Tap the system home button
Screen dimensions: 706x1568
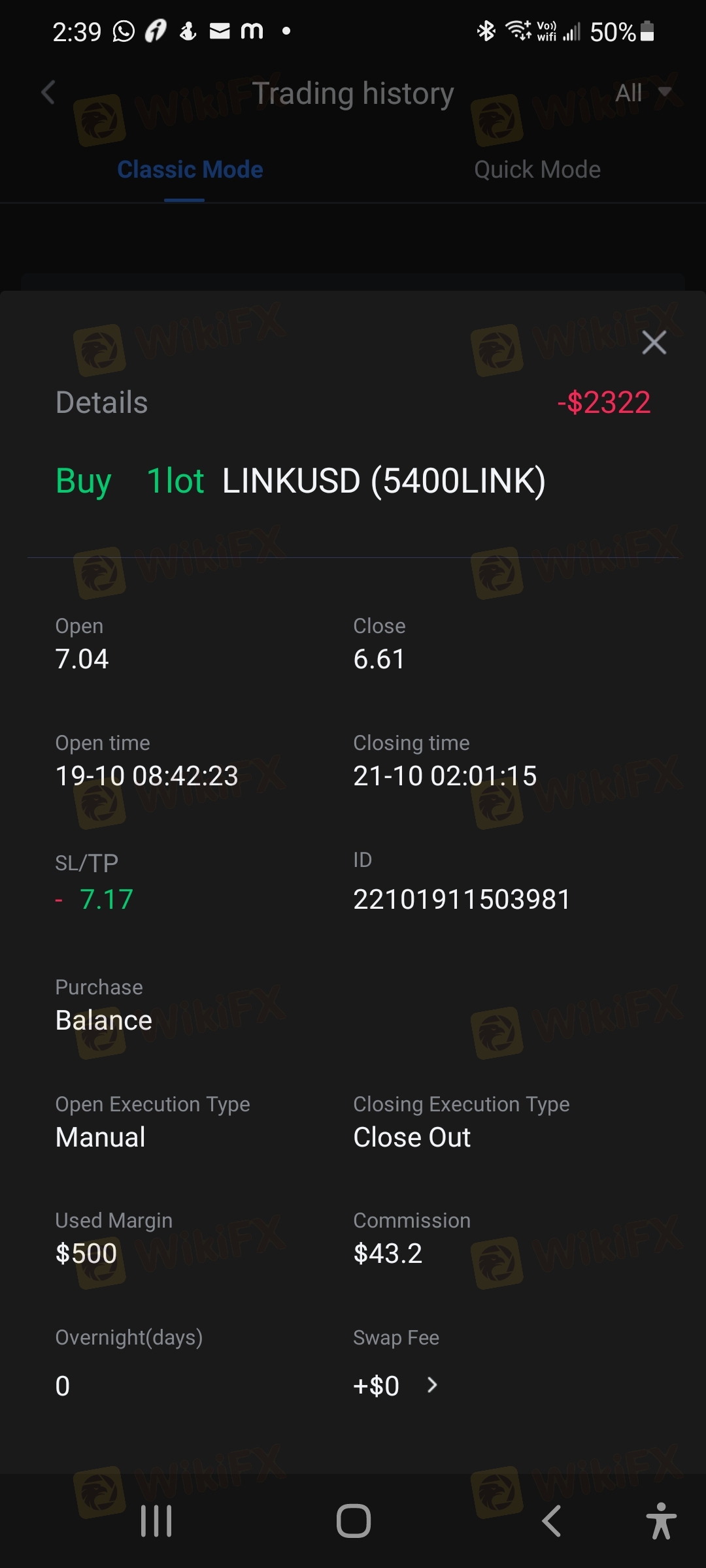tap(354, 1521)
